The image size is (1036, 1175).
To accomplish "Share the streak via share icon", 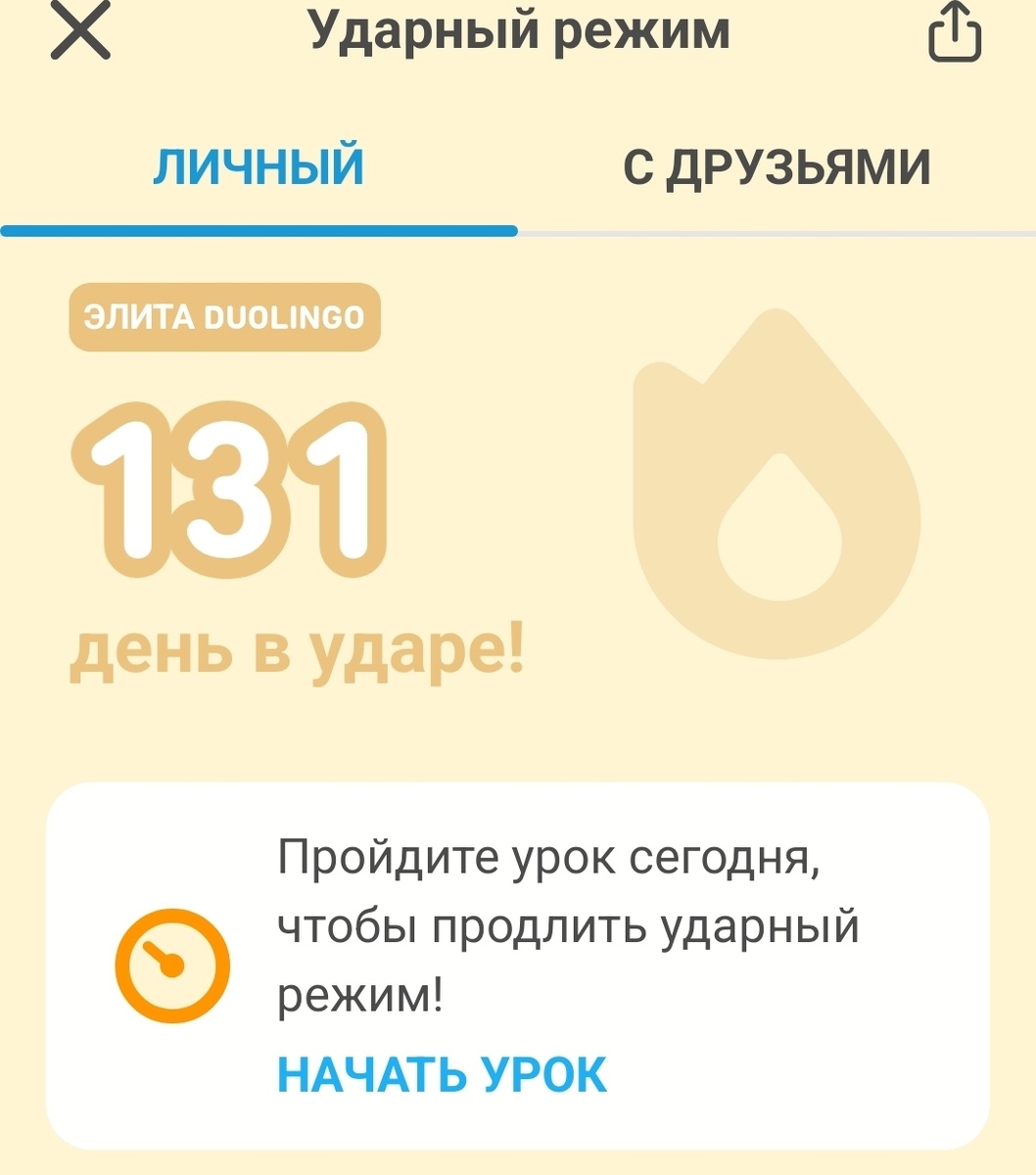I will click(954, 34).
